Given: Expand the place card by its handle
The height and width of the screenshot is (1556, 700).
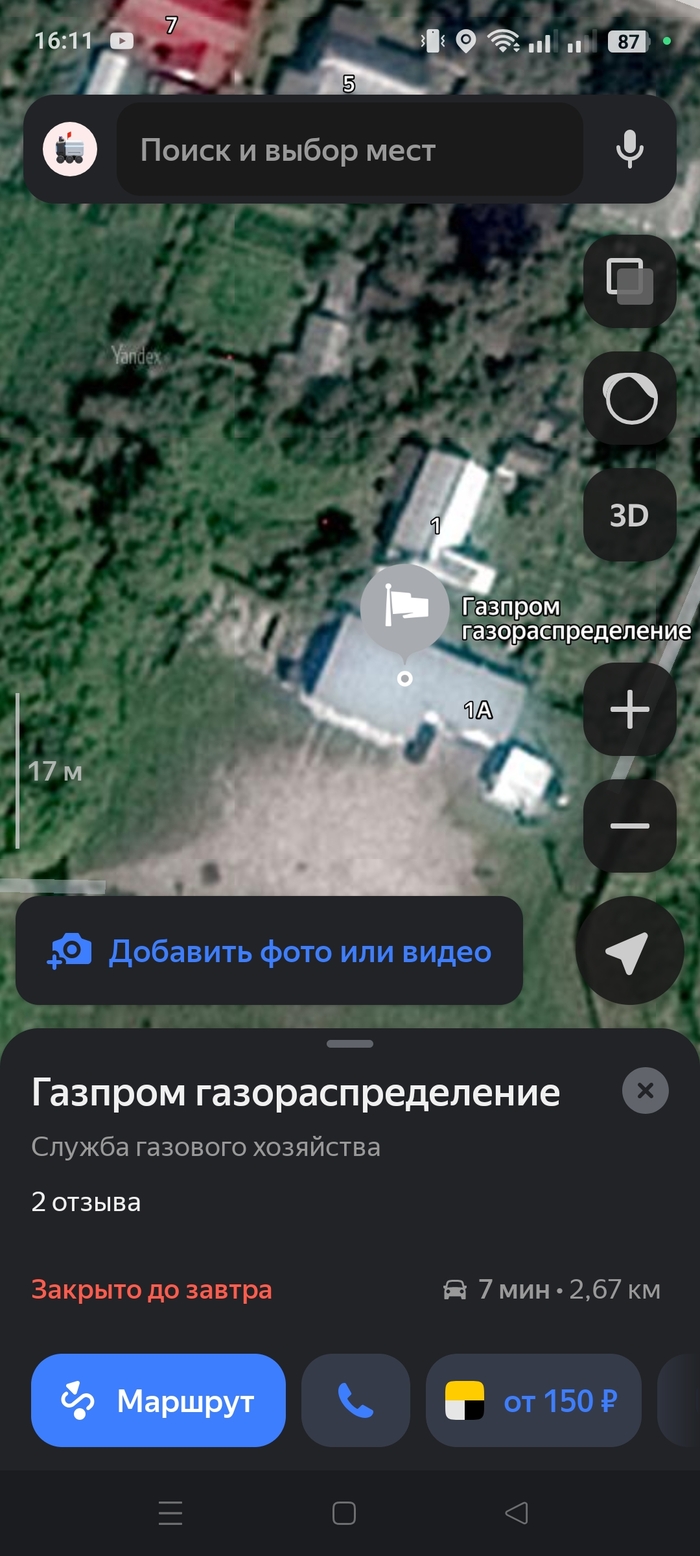Looking at the screenshot, I should pos(350,1044).
